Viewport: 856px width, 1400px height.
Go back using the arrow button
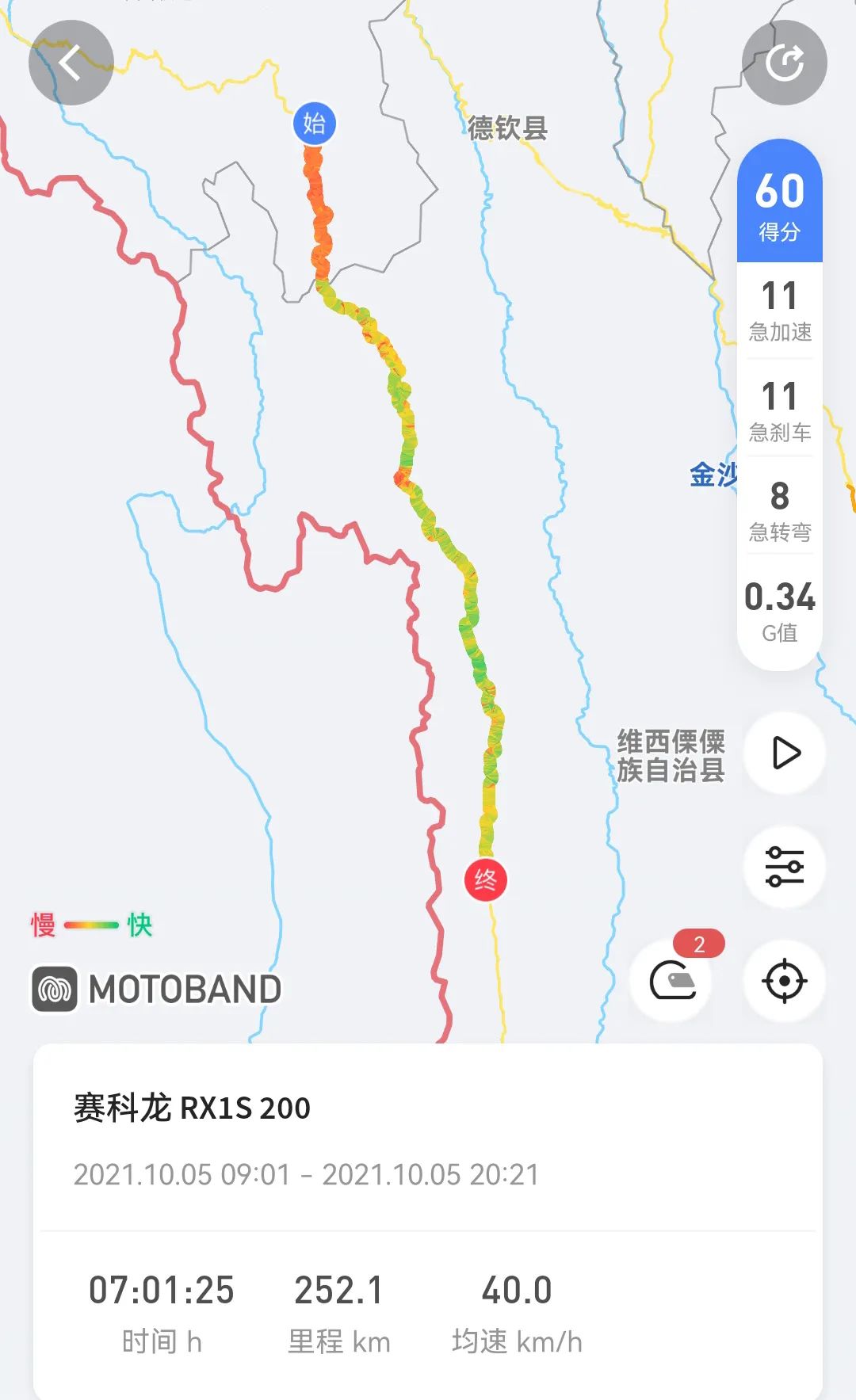[71, 63]
